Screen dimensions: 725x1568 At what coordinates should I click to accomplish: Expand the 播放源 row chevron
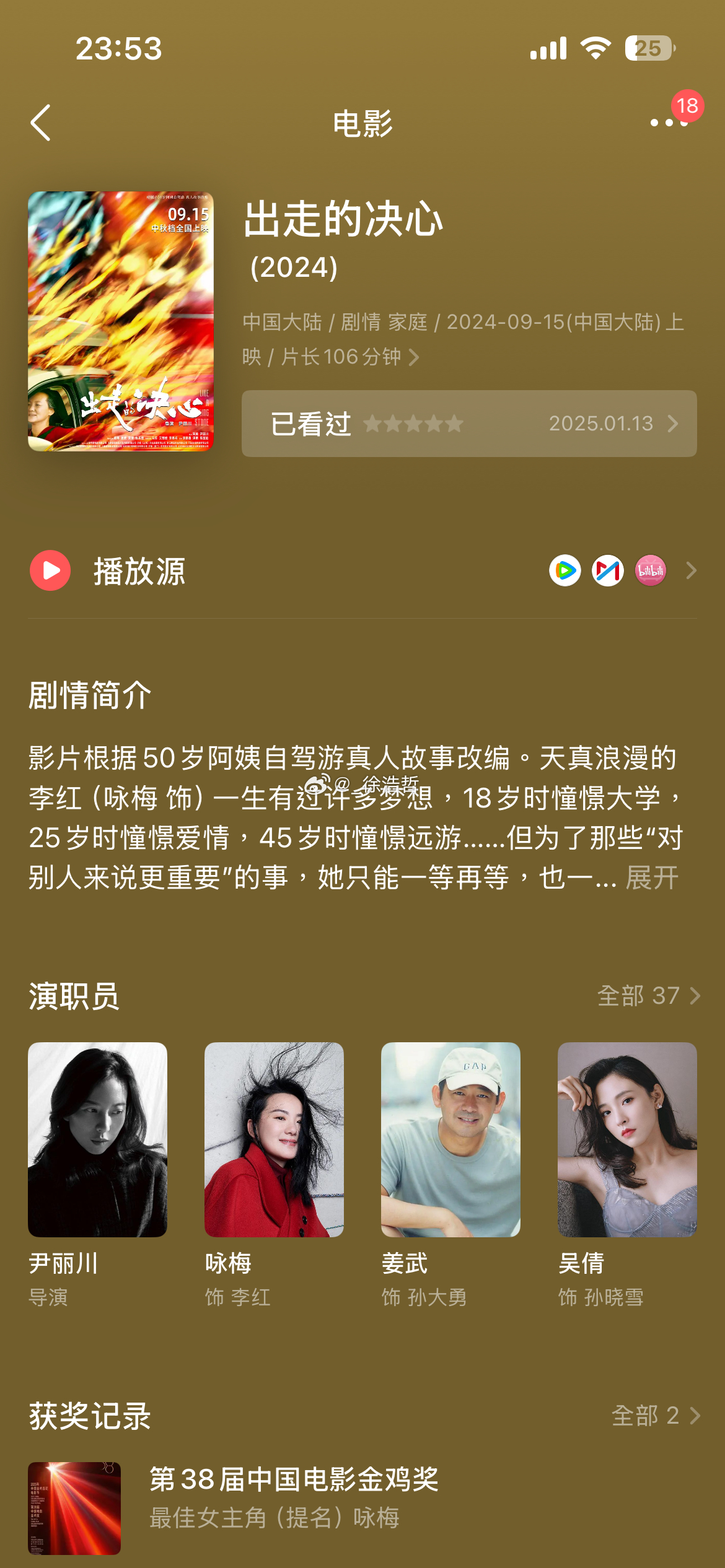(x=690, y=571)
